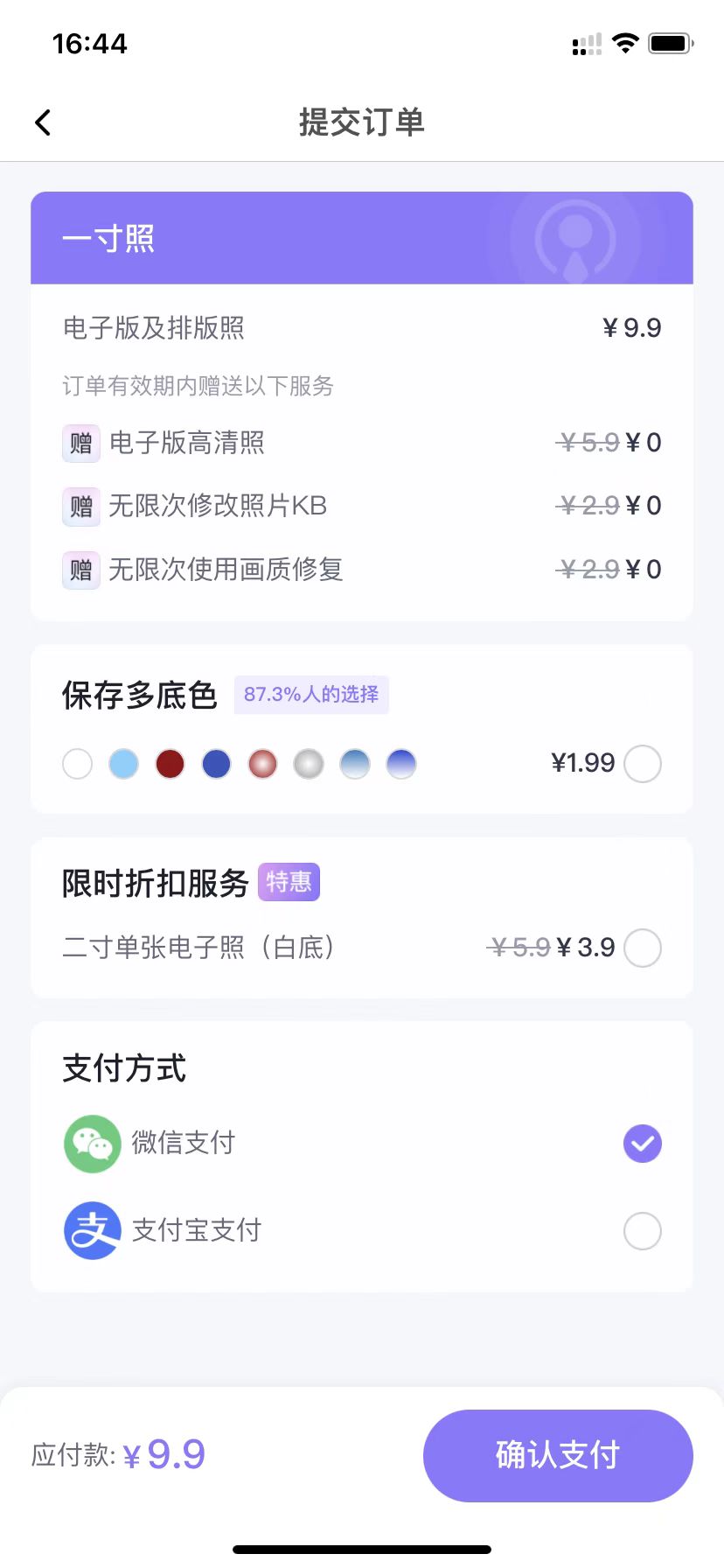Deselect the 微信支付 checked circle
Screen dimensions: 724x1568
tap(642, 1143)
